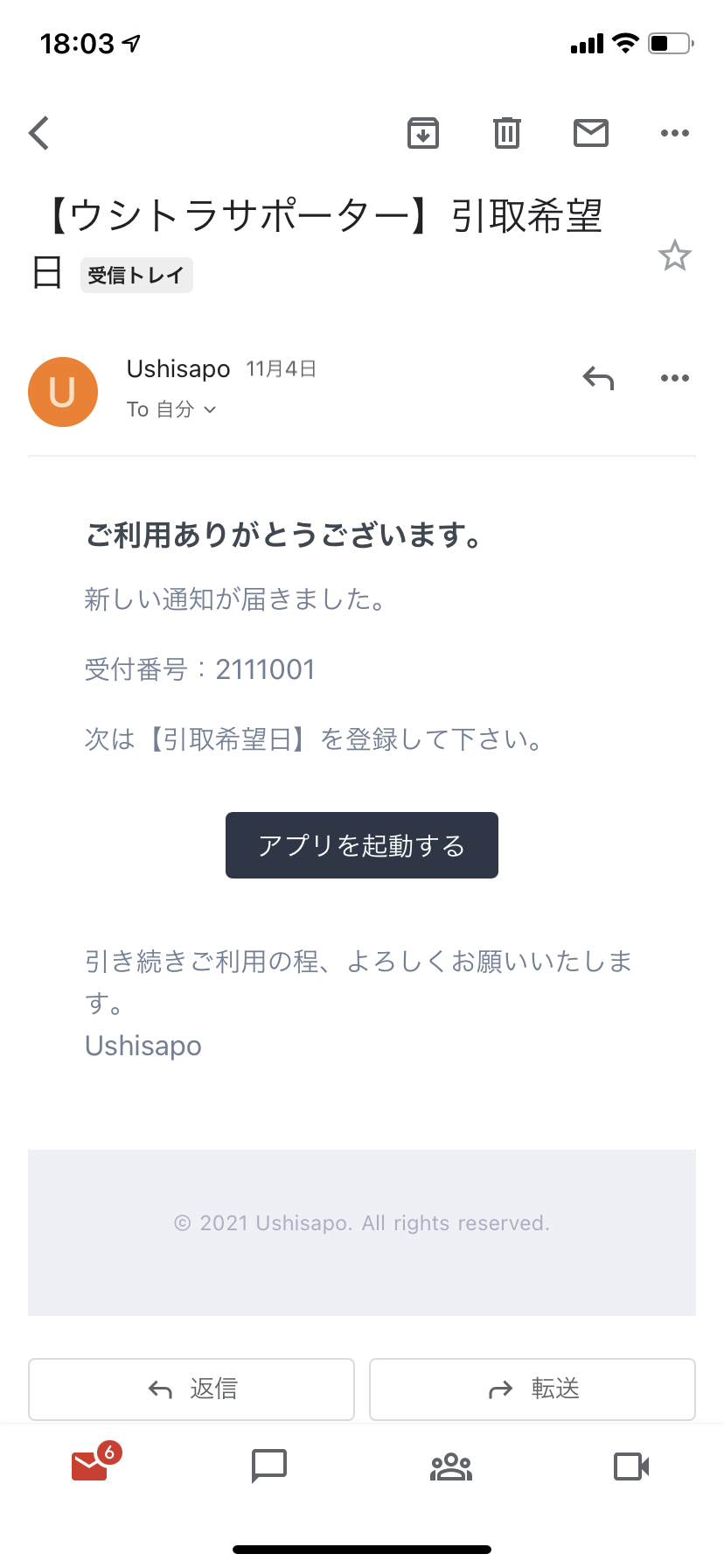Forward the email with 転送
The width and height of the screenshot is (724, 1568).
533,1389
